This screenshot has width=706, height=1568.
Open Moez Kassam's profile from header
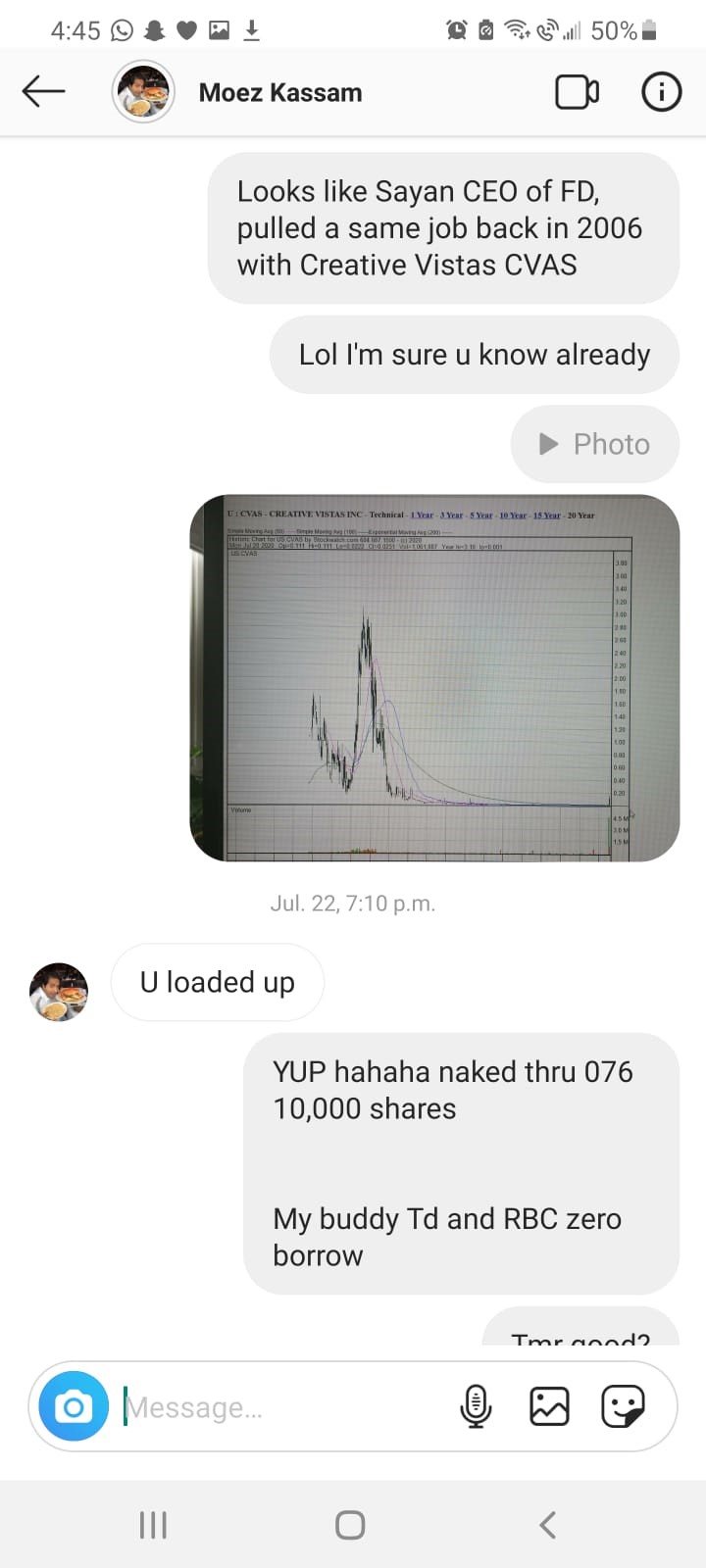[279, 93]
